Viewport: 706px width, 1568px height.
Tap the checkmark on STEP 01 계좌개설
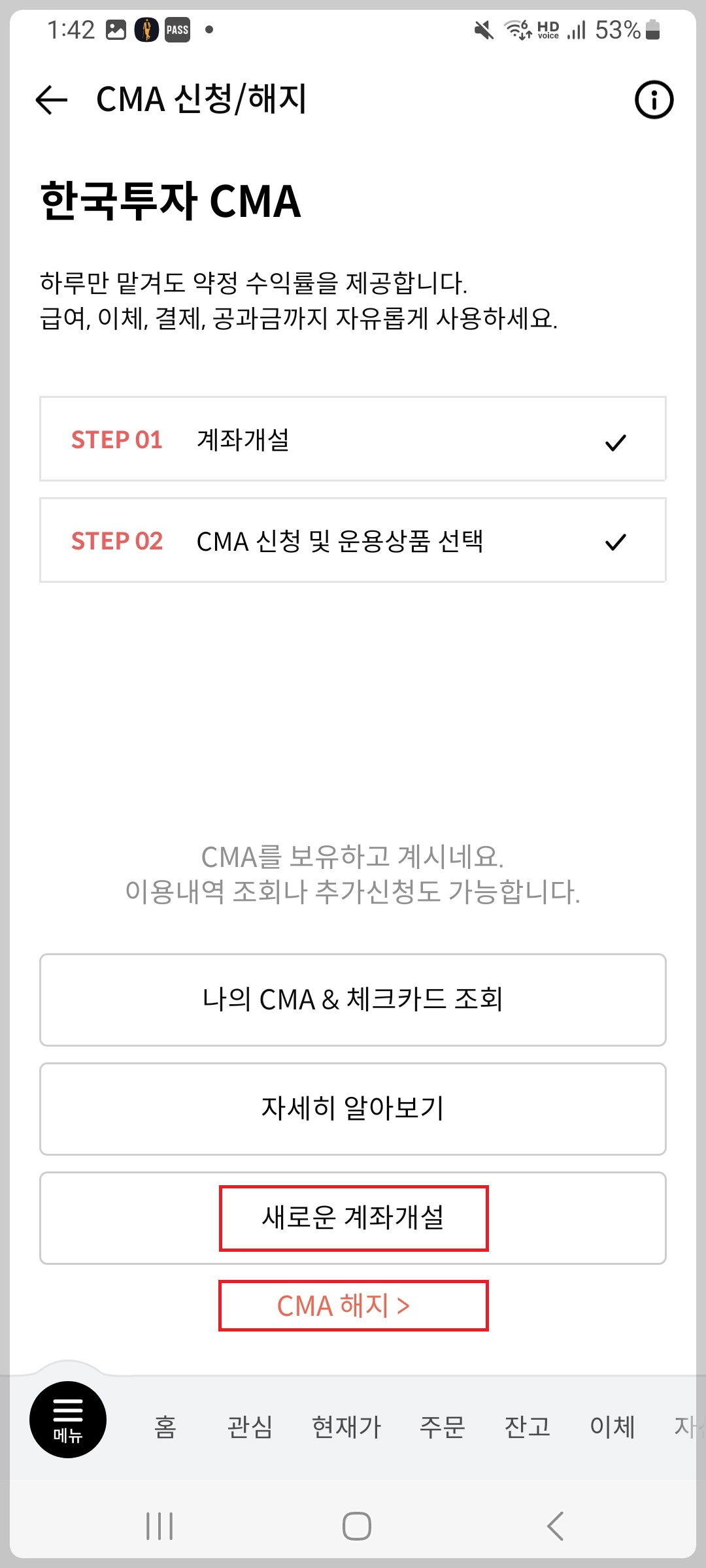(615, 442)
